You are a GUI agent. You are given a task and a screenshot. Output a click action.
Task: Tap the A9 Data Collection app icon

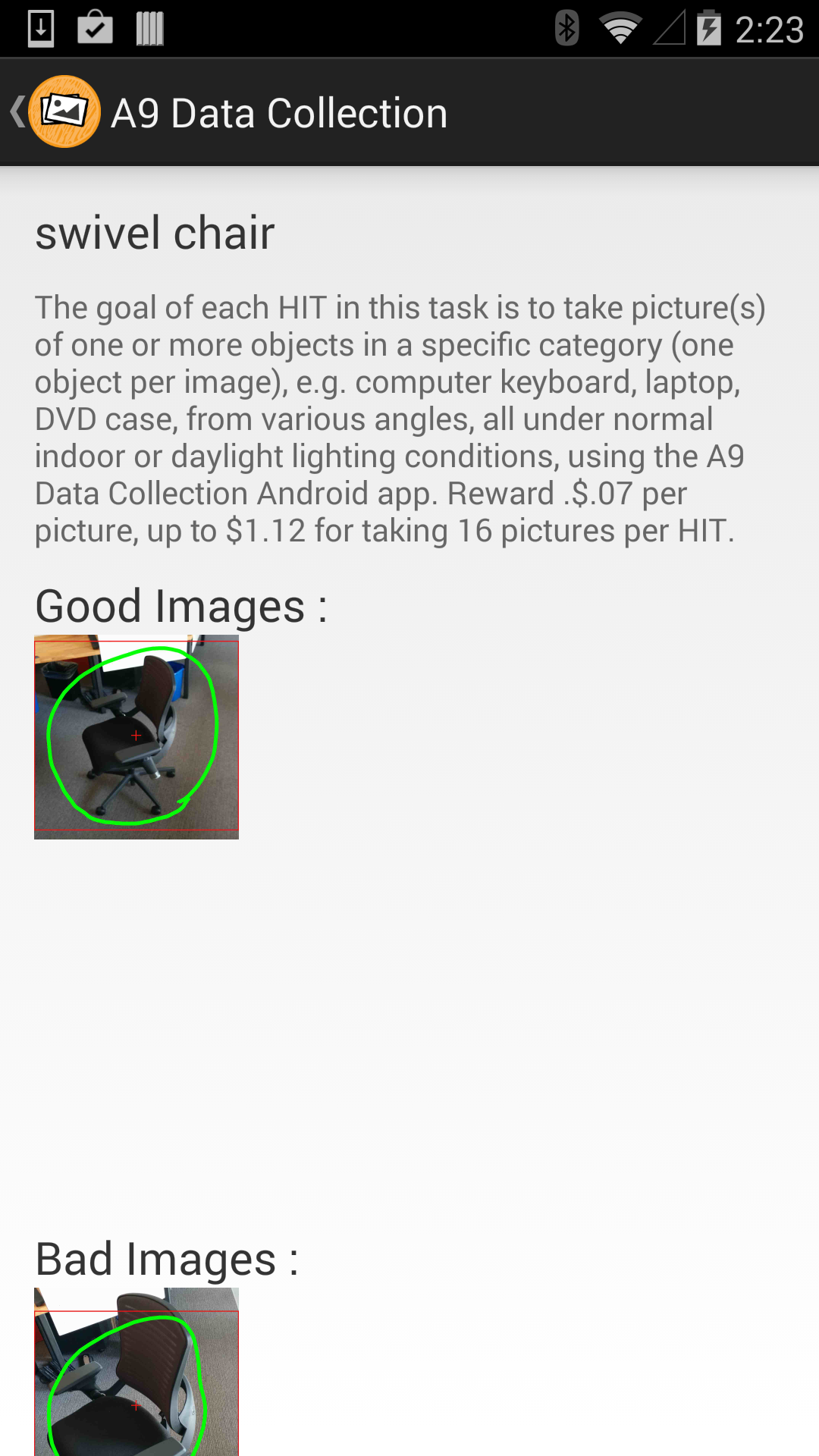point(64,111)
